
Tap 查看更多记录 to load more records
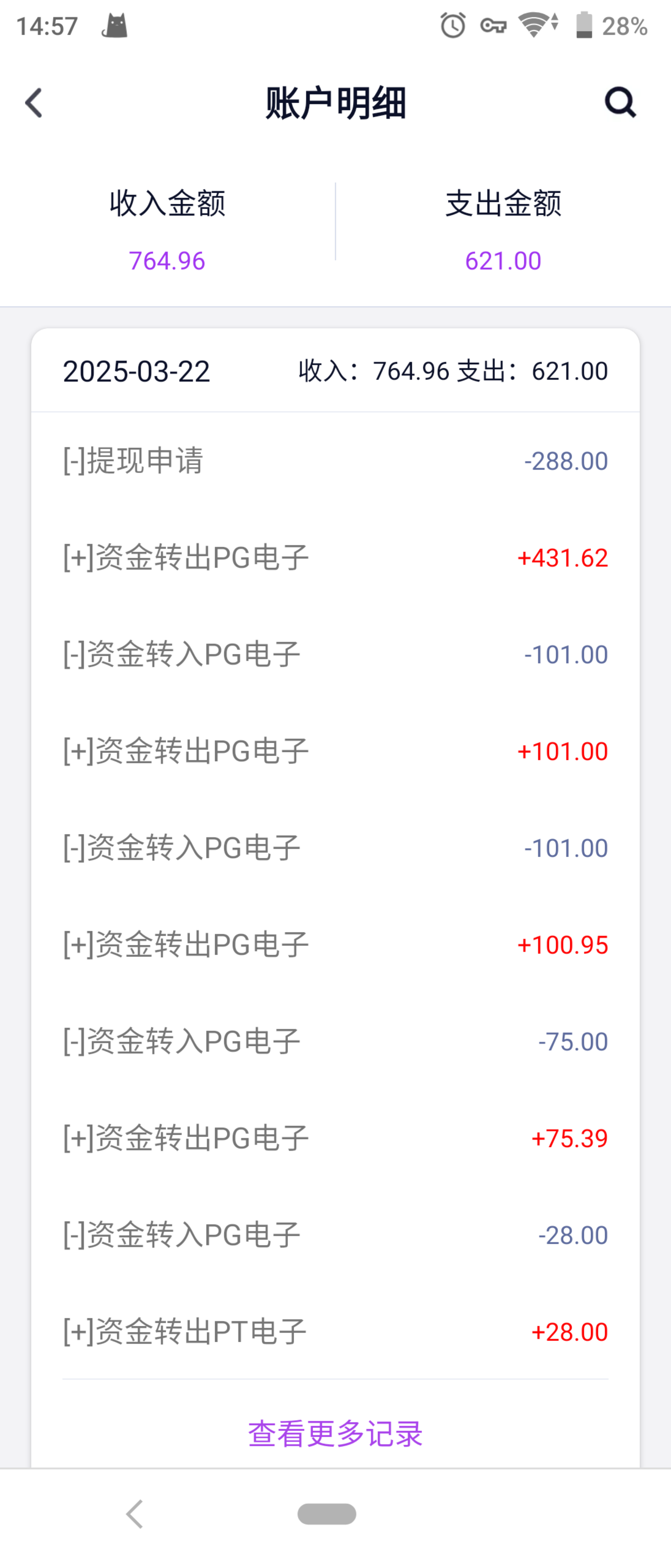pos(335,1434)
